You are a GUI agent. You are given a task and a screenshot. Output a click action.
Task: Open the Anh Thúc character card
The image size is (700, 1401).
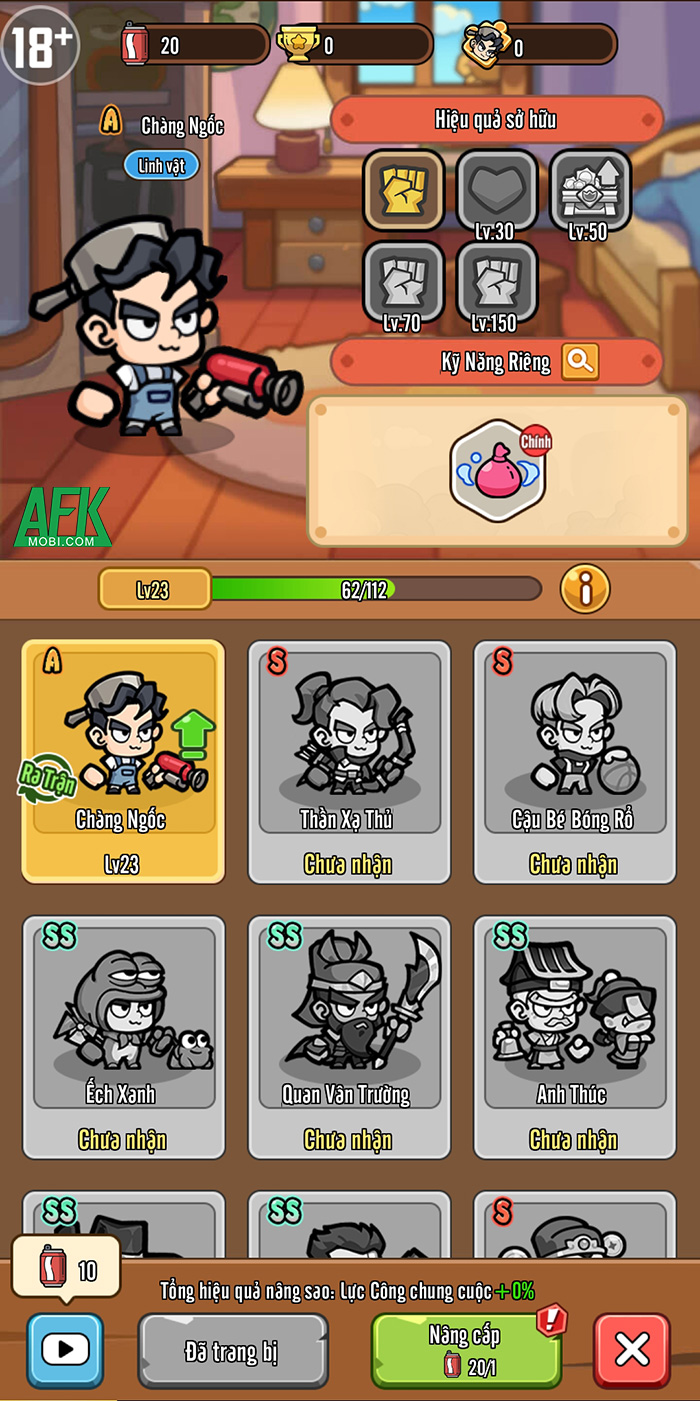point(574,1035)
